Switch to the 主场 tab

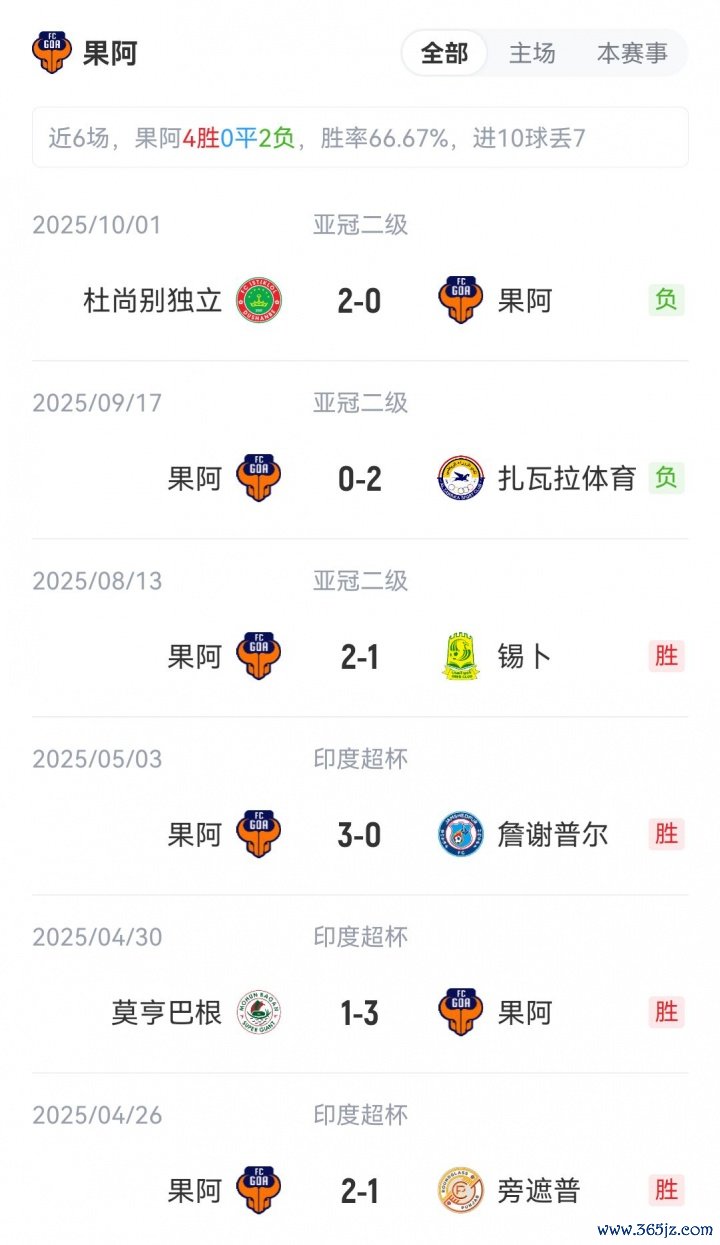tap(531, 53)
